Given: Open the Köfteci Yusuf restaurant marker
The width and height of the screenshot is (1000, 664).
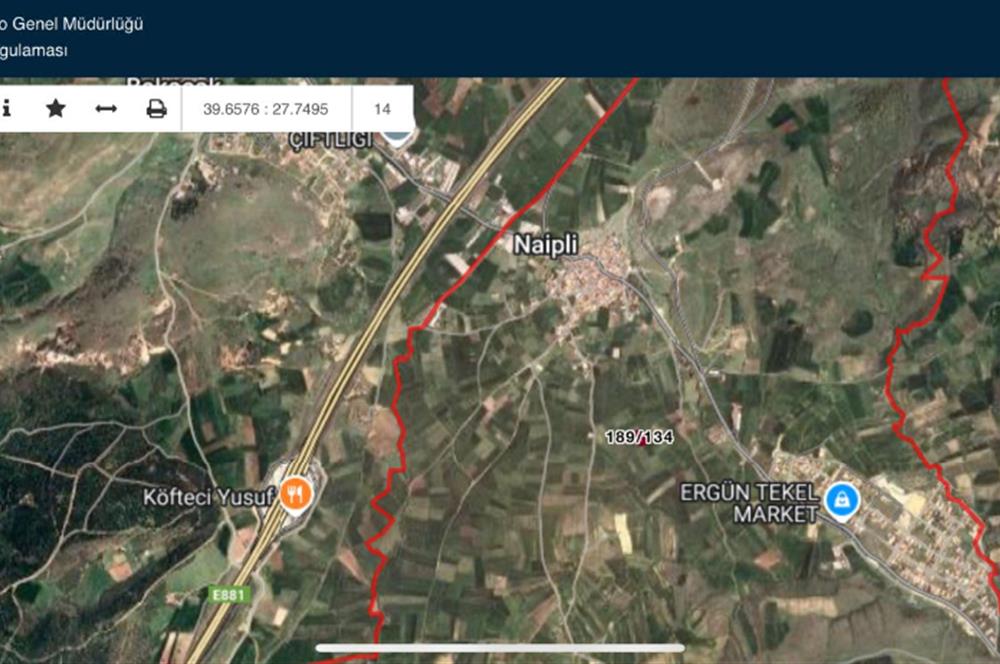Looking at the screenshot, I should tap(296, 492).
